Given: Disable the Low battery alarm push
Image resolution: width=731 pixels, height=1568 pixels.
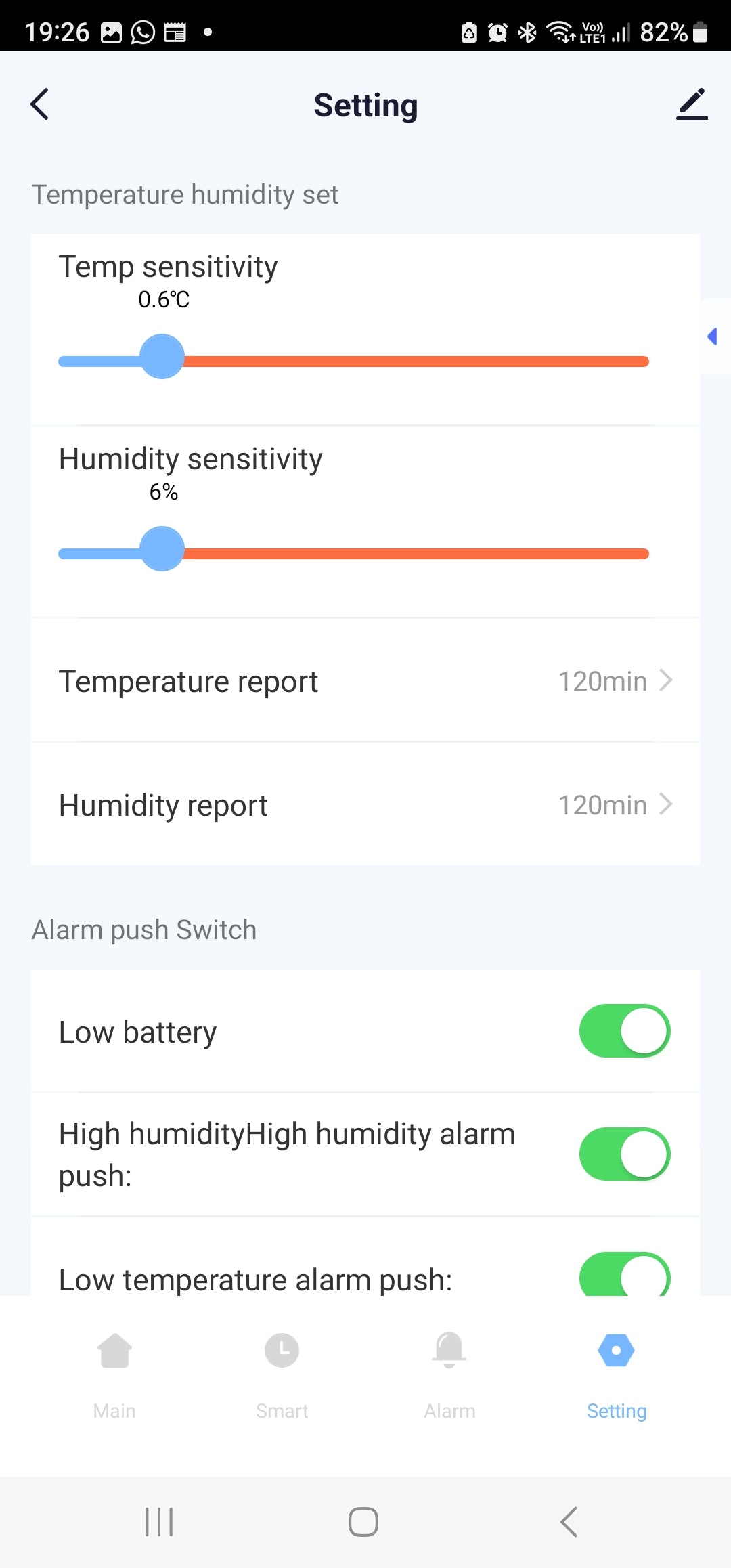Looking at the screenshot, I should [624, 1031].
